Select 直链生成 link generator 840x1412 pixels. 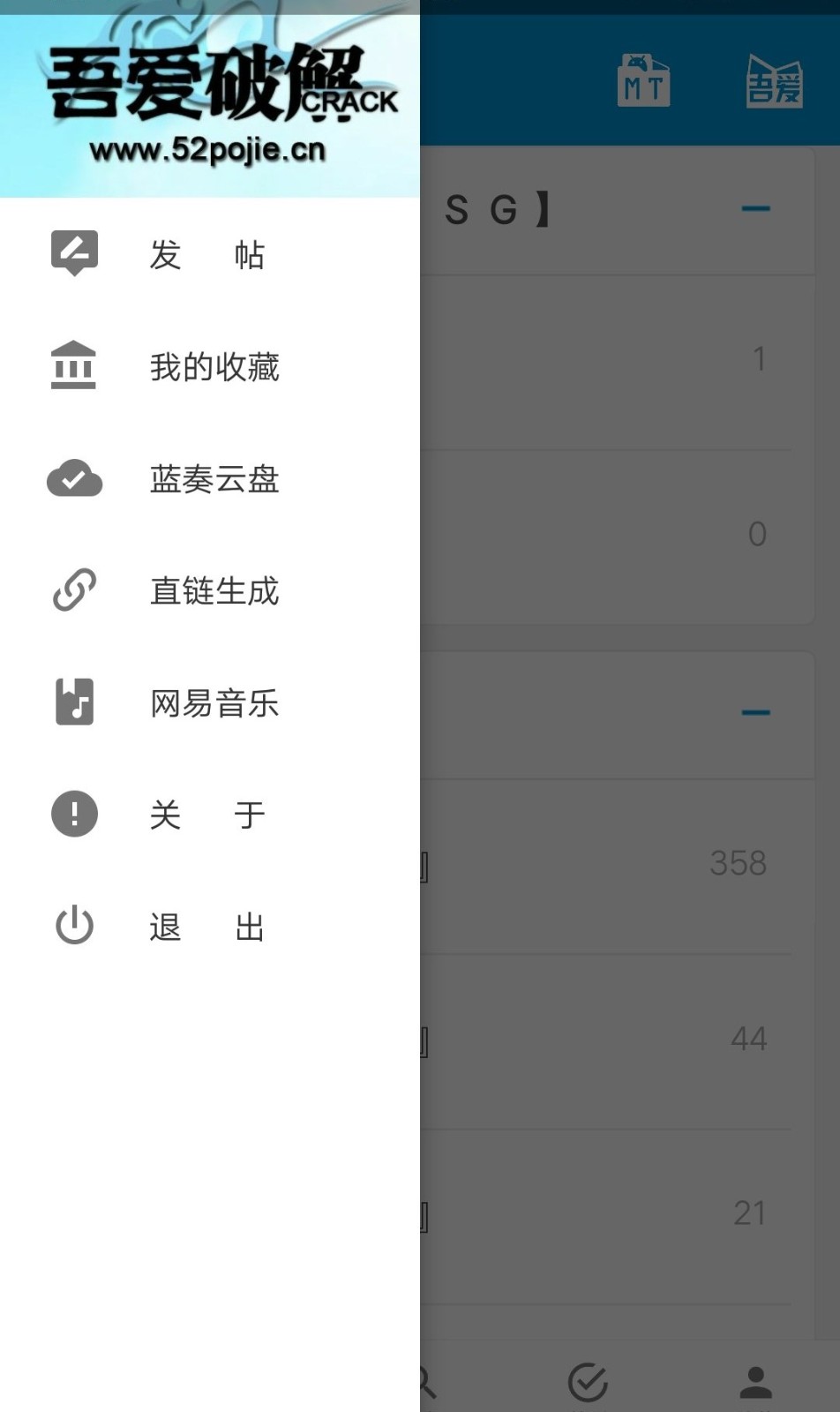pyautogui.click(x=210, y=590)
